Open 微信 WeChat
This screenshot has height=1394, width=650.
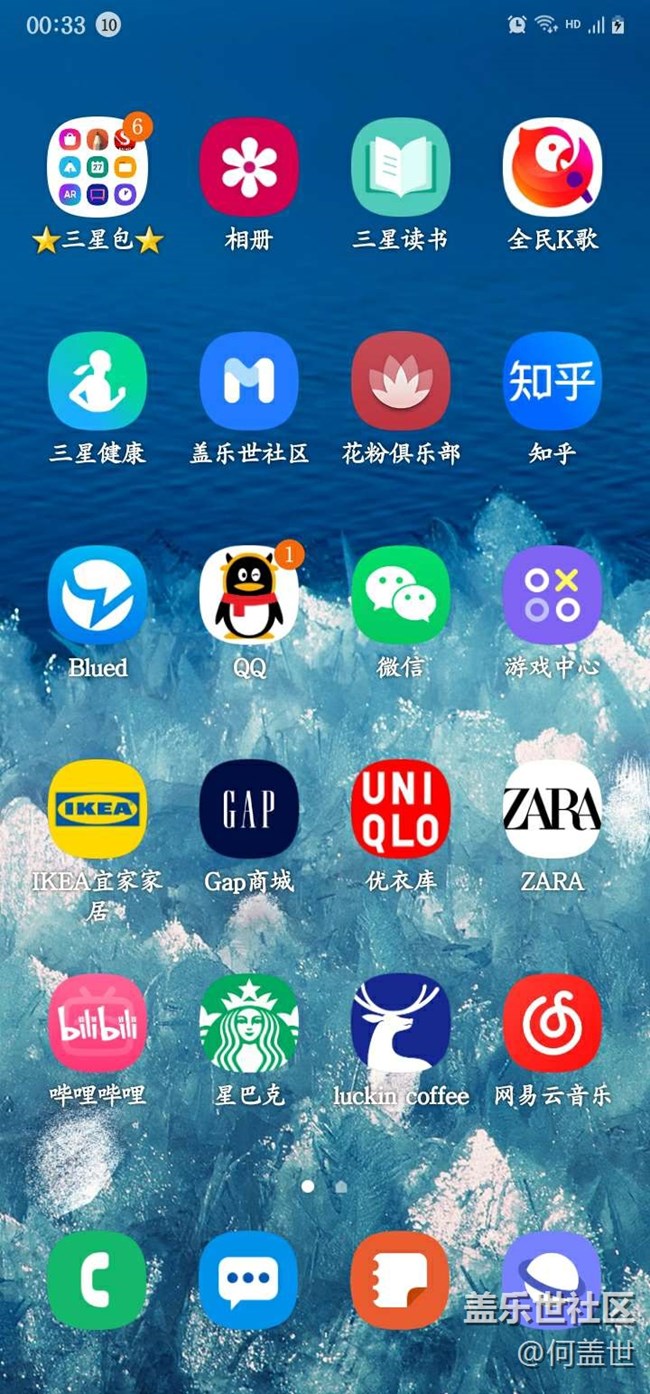pos(401,595)
